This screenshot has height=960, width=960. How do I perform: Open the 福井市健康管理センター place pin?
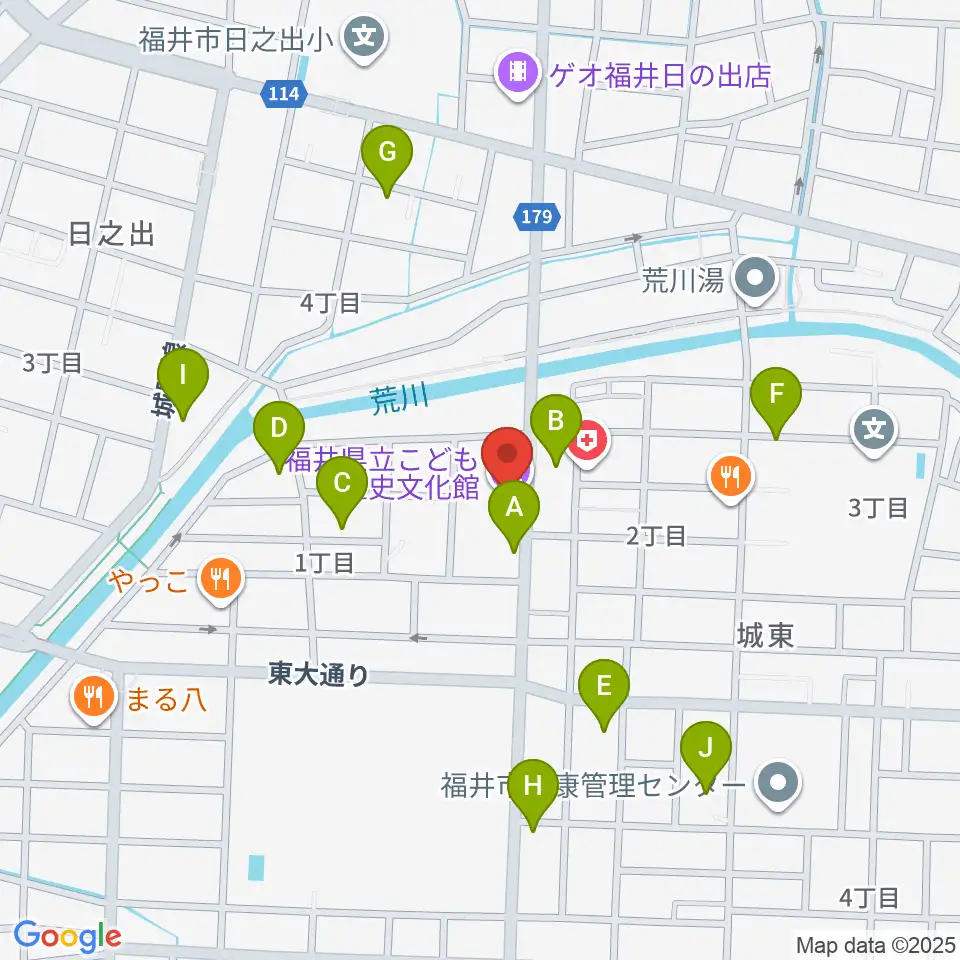pyautogui.click(x=778, y=786)
